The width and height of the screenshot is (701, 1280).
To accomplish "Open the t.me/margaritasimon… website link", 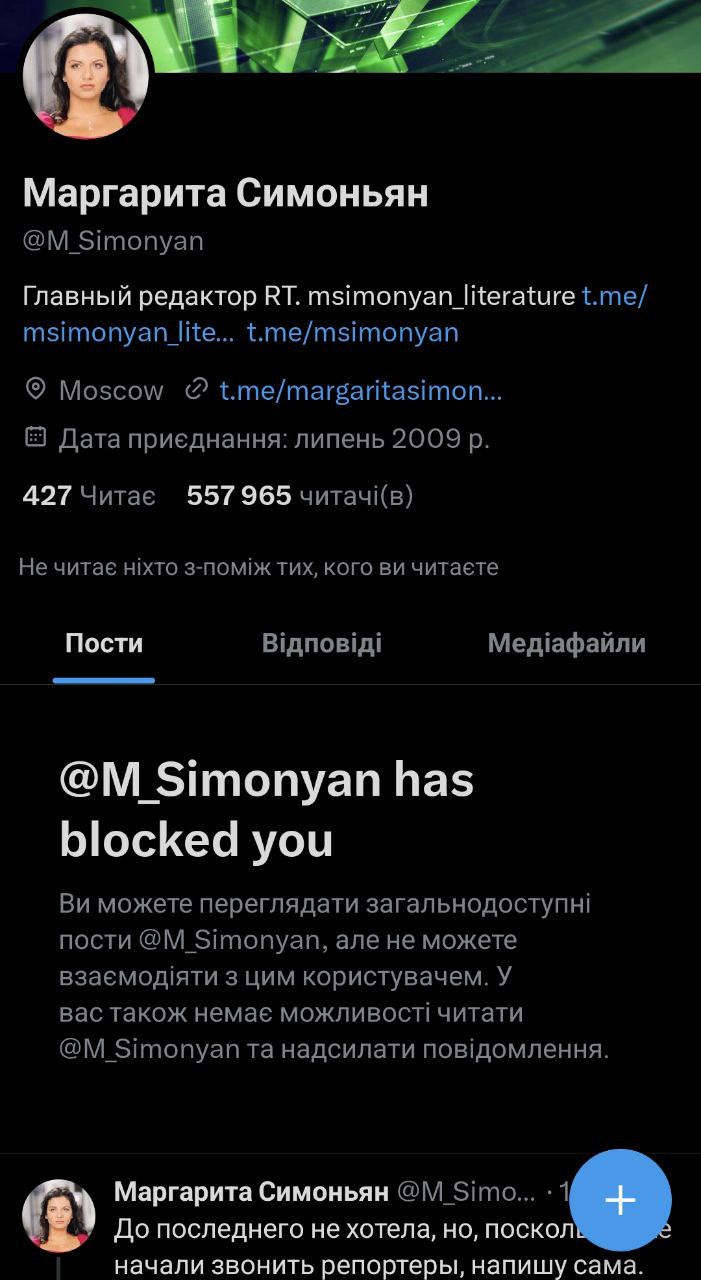I will (x=360, y=391).
